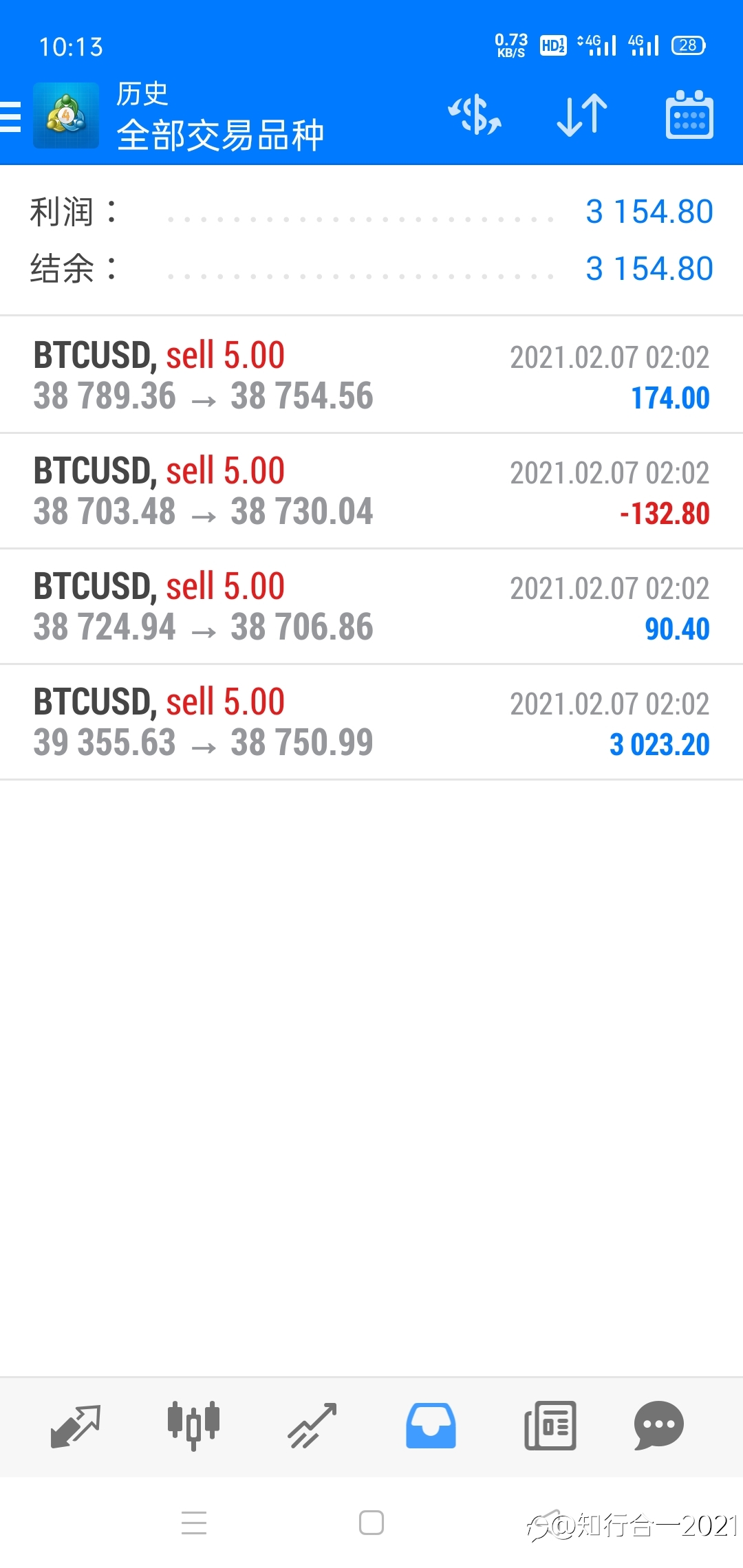Open the BTCUSD trade with loss -132.80
The width and height of the screenshot is (743, 1568).
coord(371,491)
